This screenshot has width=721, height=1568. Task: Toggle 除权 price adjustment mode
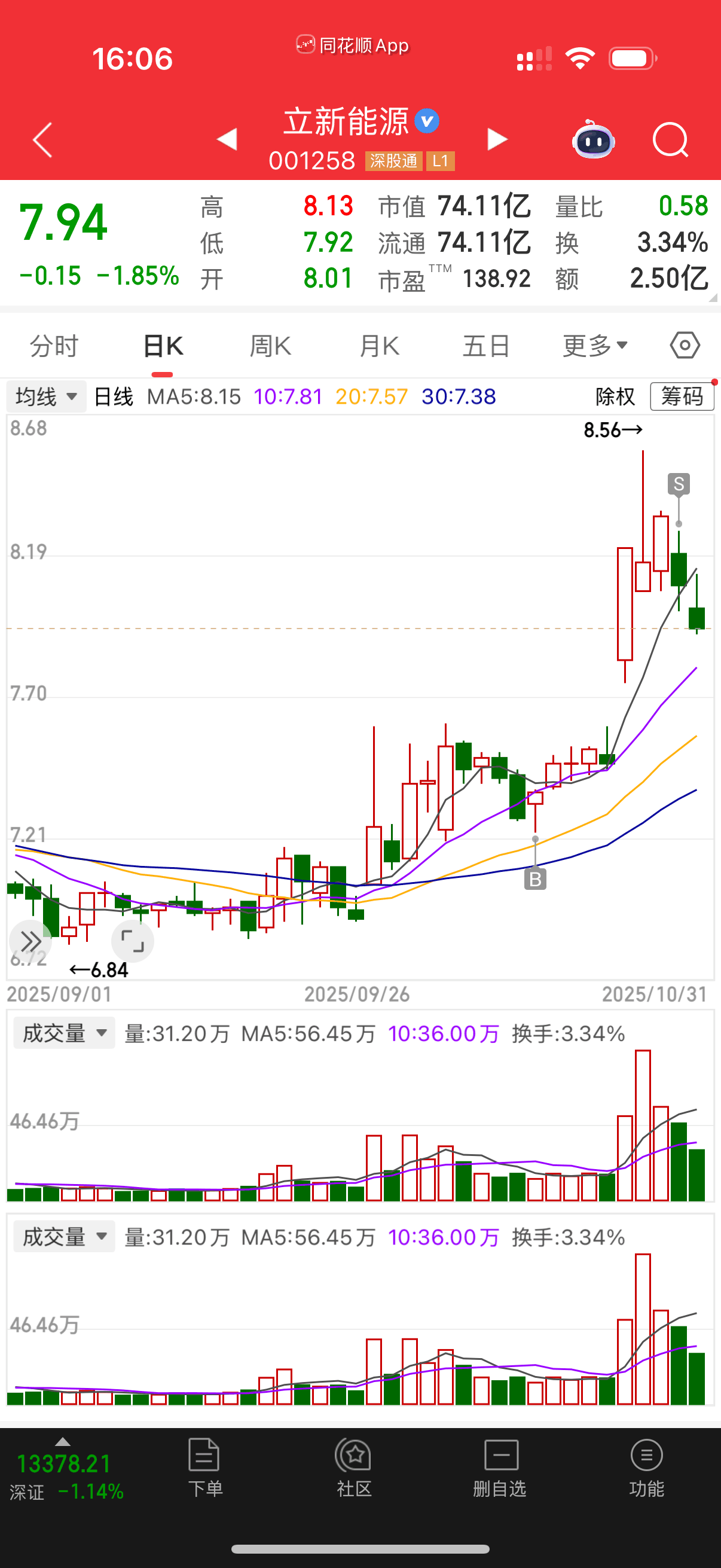(x=615, y=396)
